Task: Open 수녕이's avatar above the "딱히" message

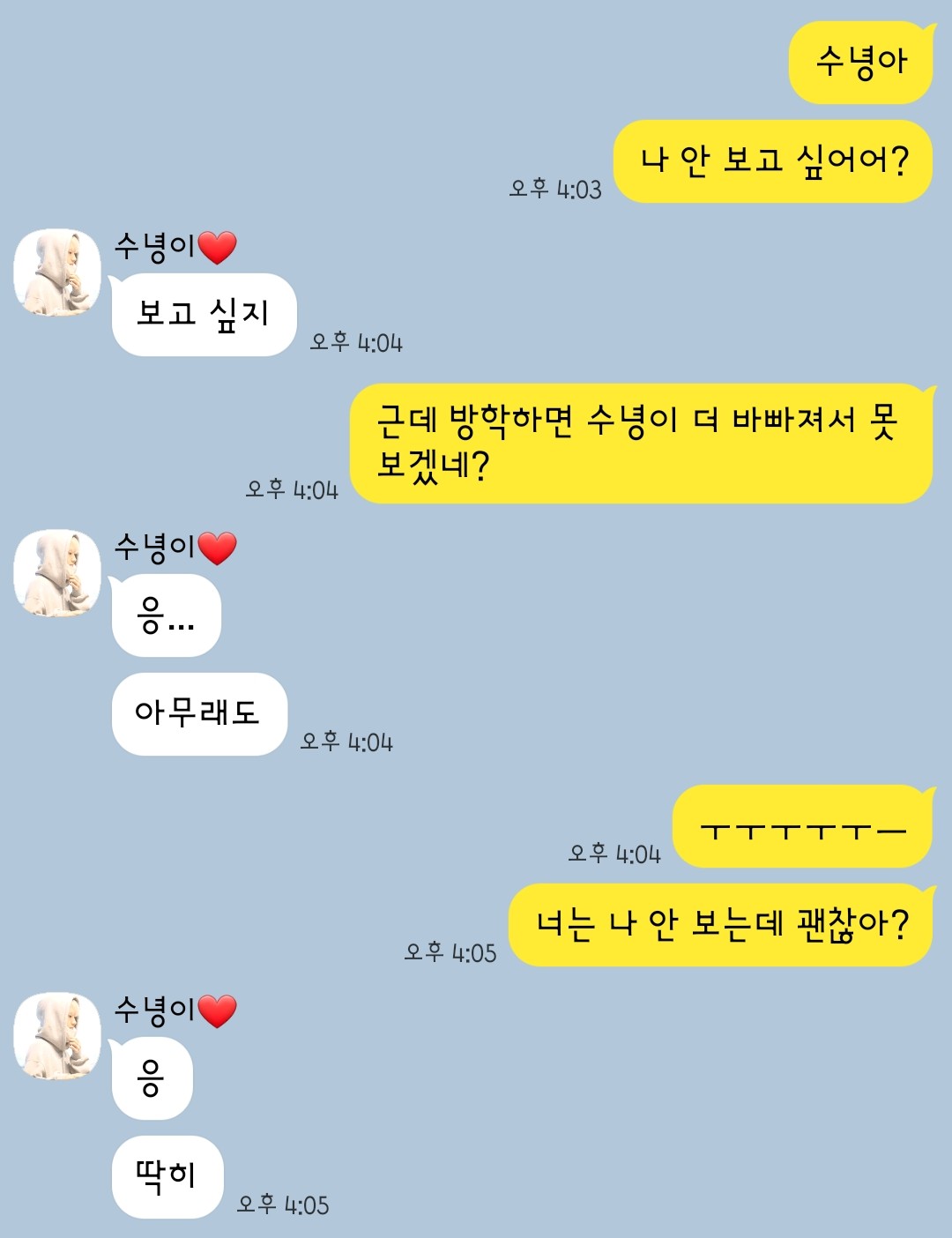Action: [x=57, y=1036]
